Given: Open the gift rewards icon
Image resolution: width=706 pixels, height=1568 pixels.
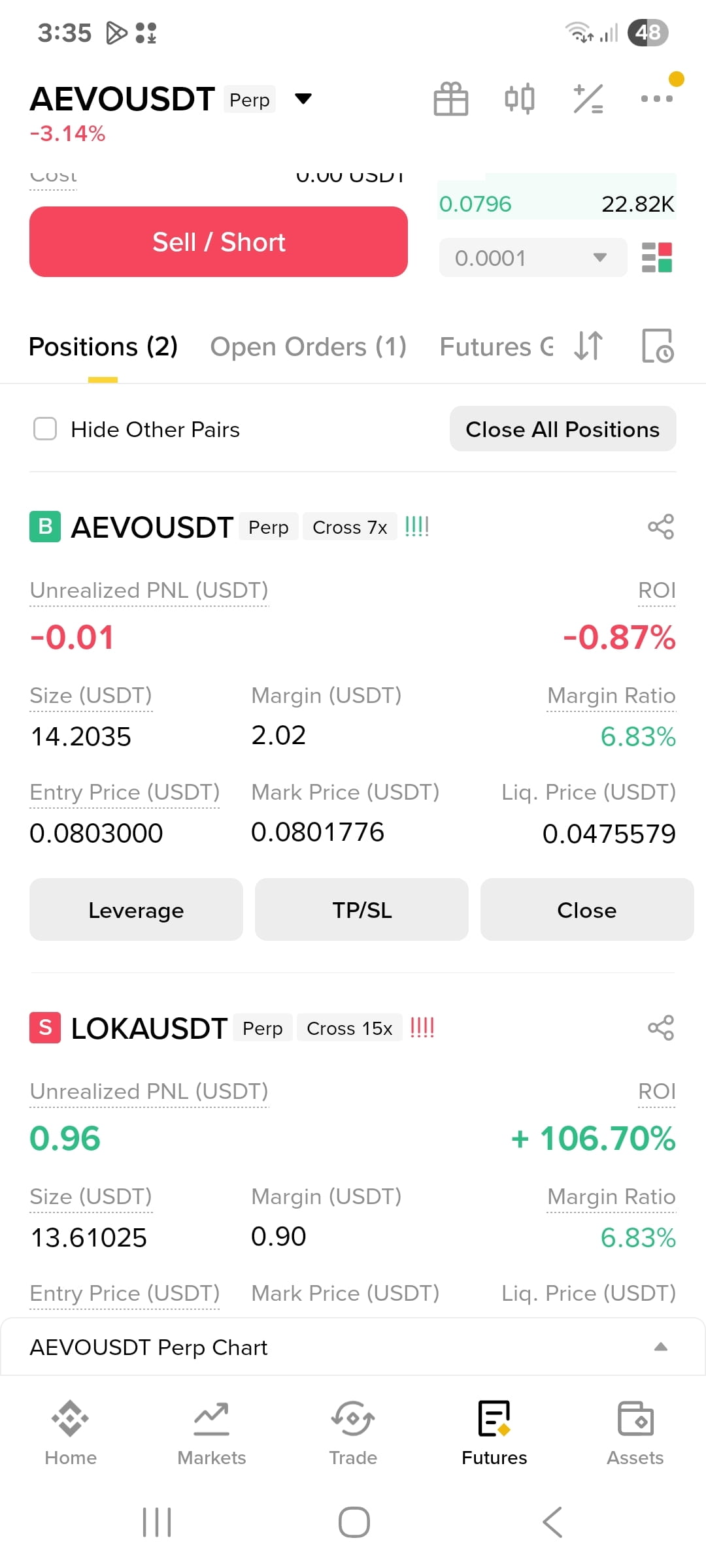Looking at the screenshot, I should coord(451,99).
